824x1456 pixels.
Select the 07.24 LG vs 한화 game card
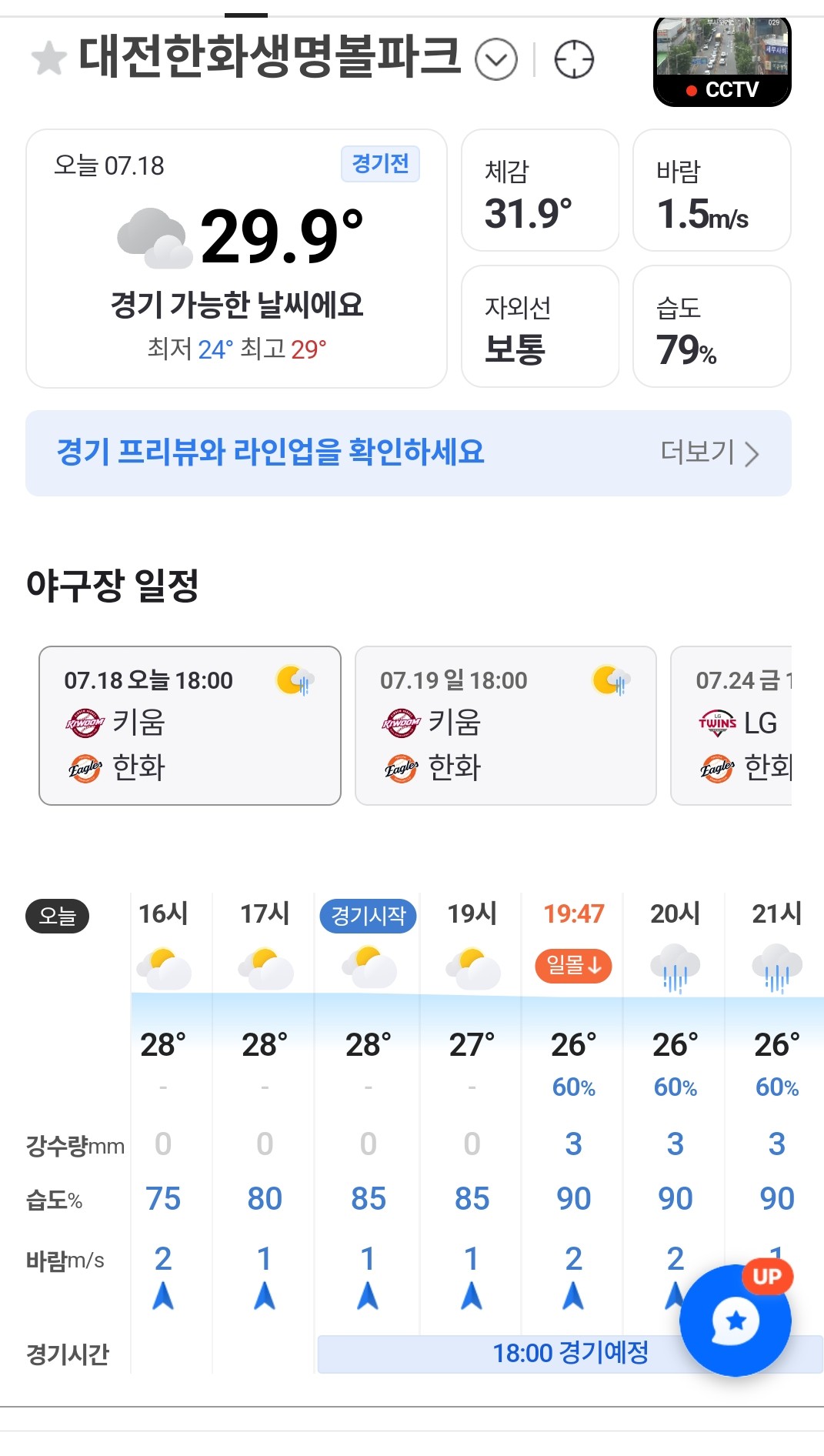click(x=732, y=726)
